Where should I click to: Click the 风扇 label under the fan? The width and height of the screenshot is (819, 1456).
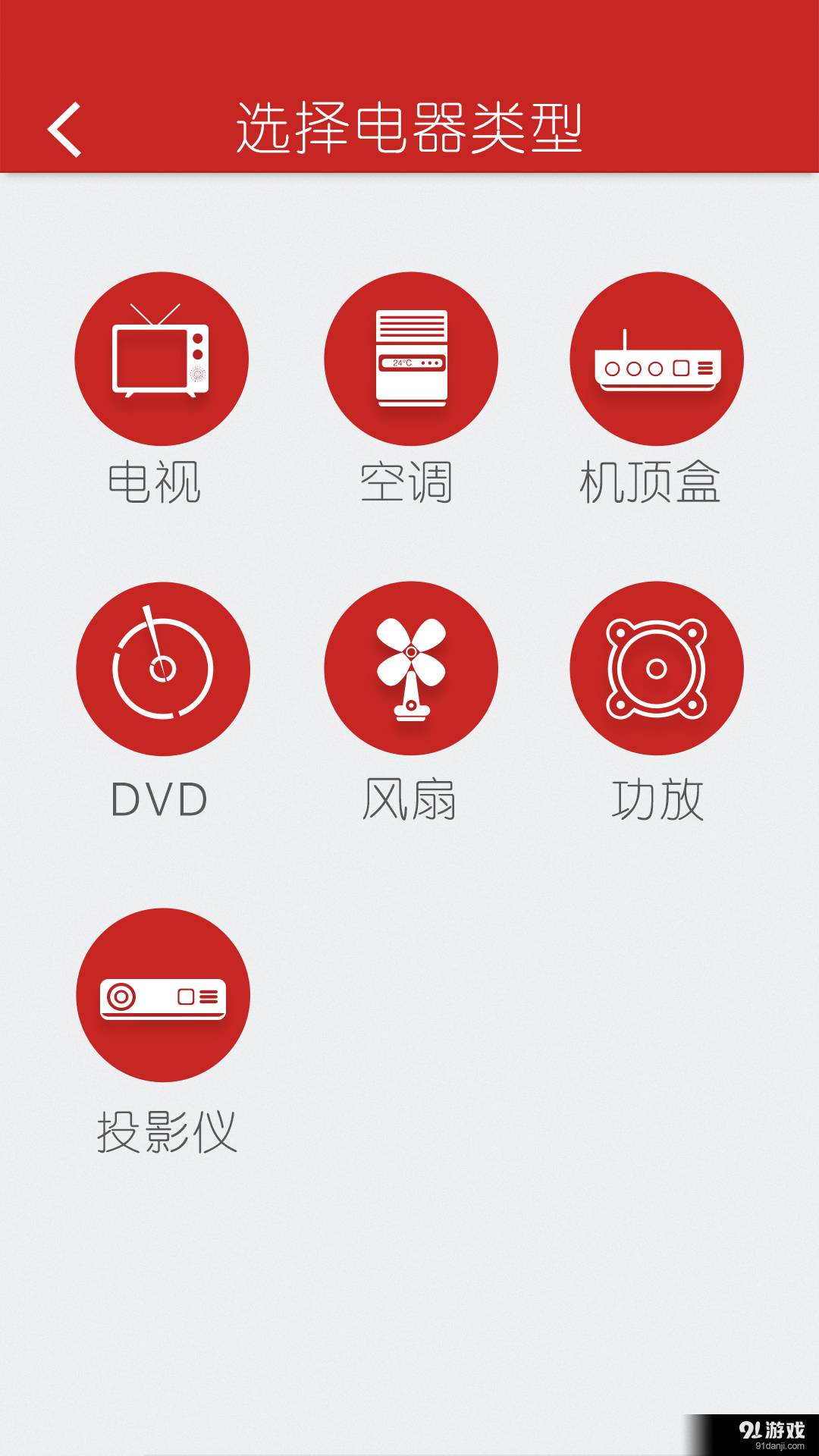[409, 799]
